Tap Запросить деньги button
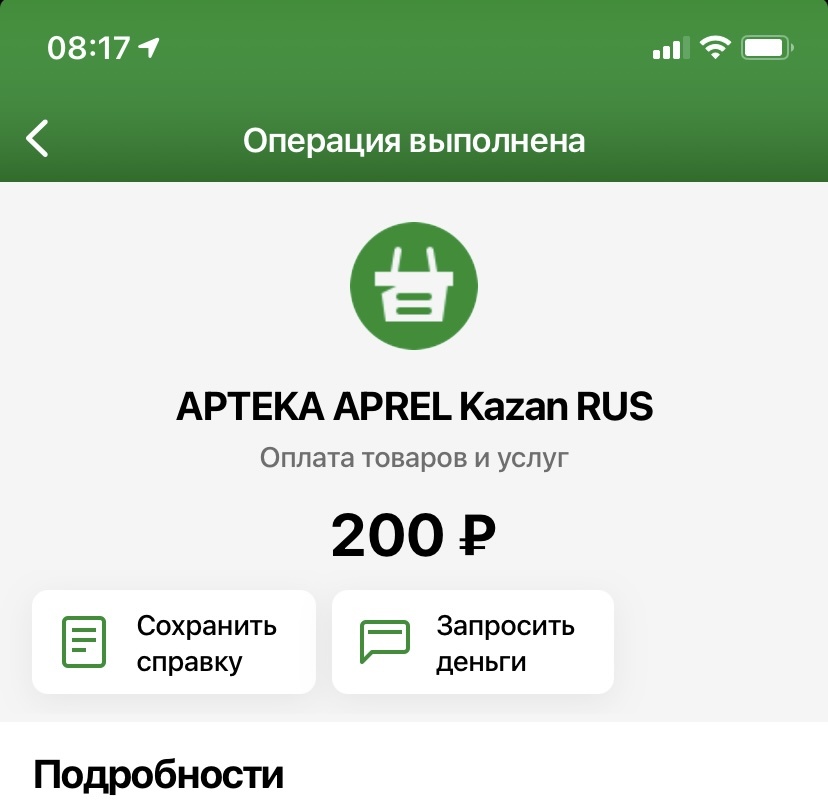 (x=472, y=643)
